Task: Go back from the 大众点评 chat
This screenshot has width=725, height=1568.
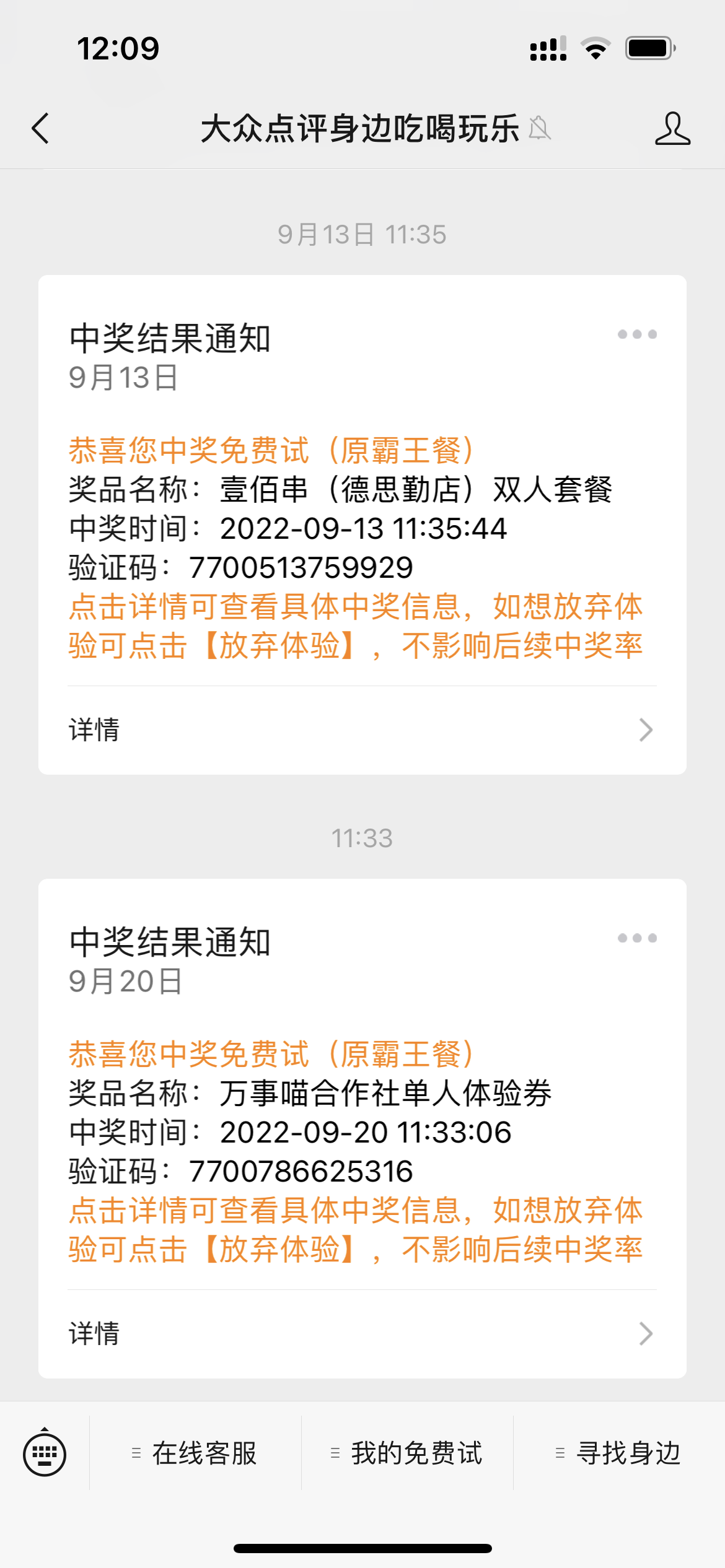Action: 41,129
